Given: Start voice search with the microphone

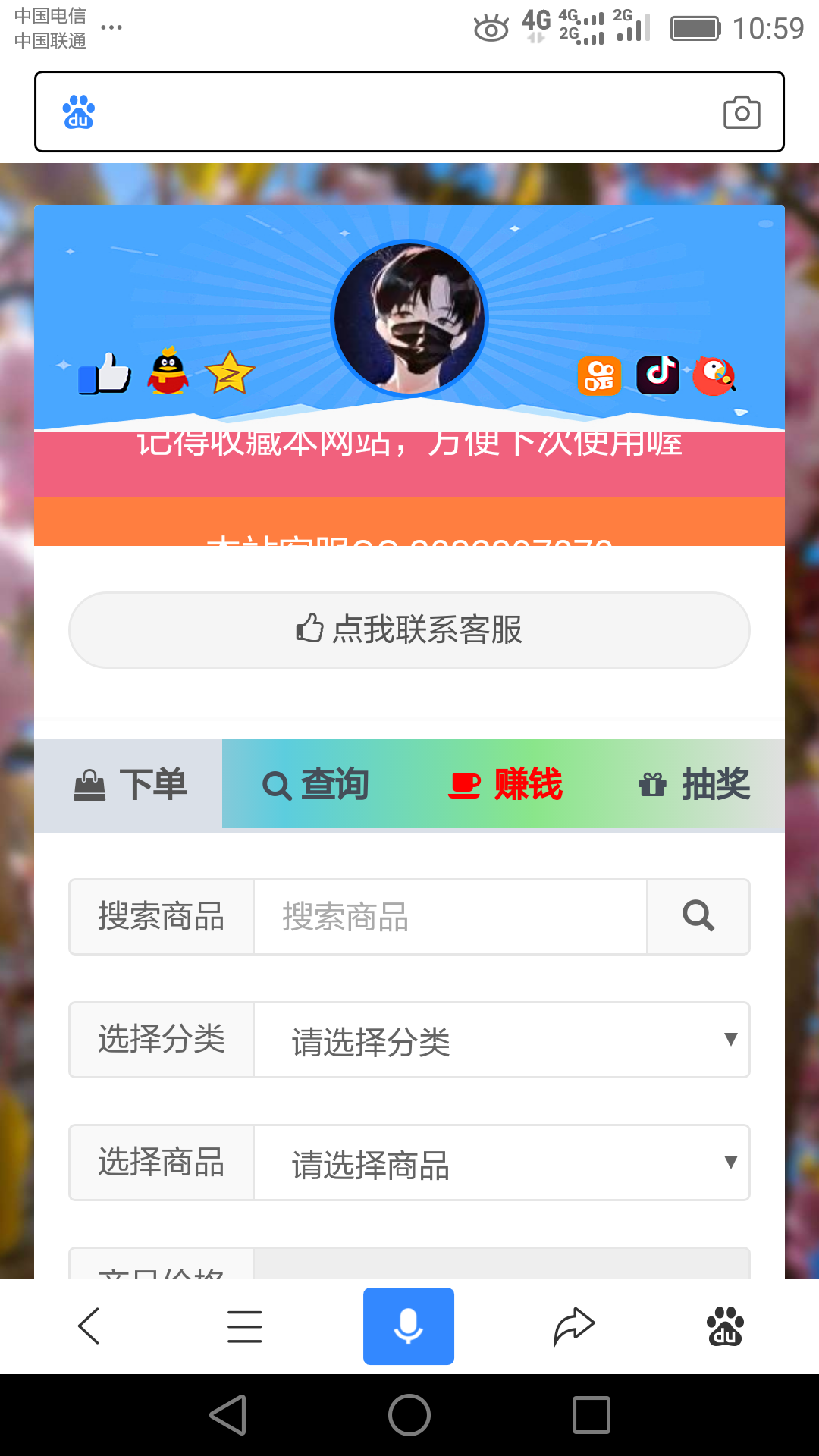Looking at the screenshot, I should (409, 1326).
